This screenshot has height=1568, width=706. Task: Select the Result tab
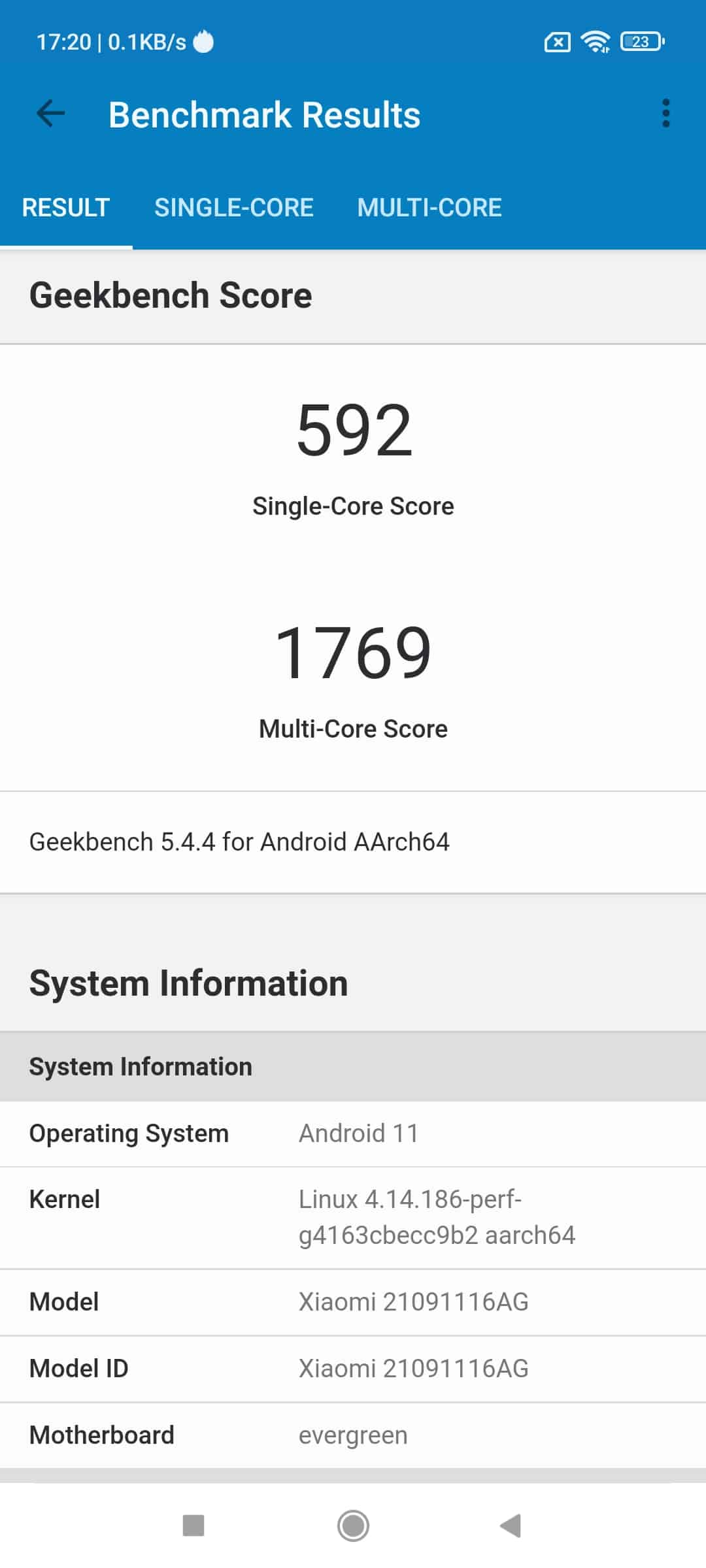66,208
